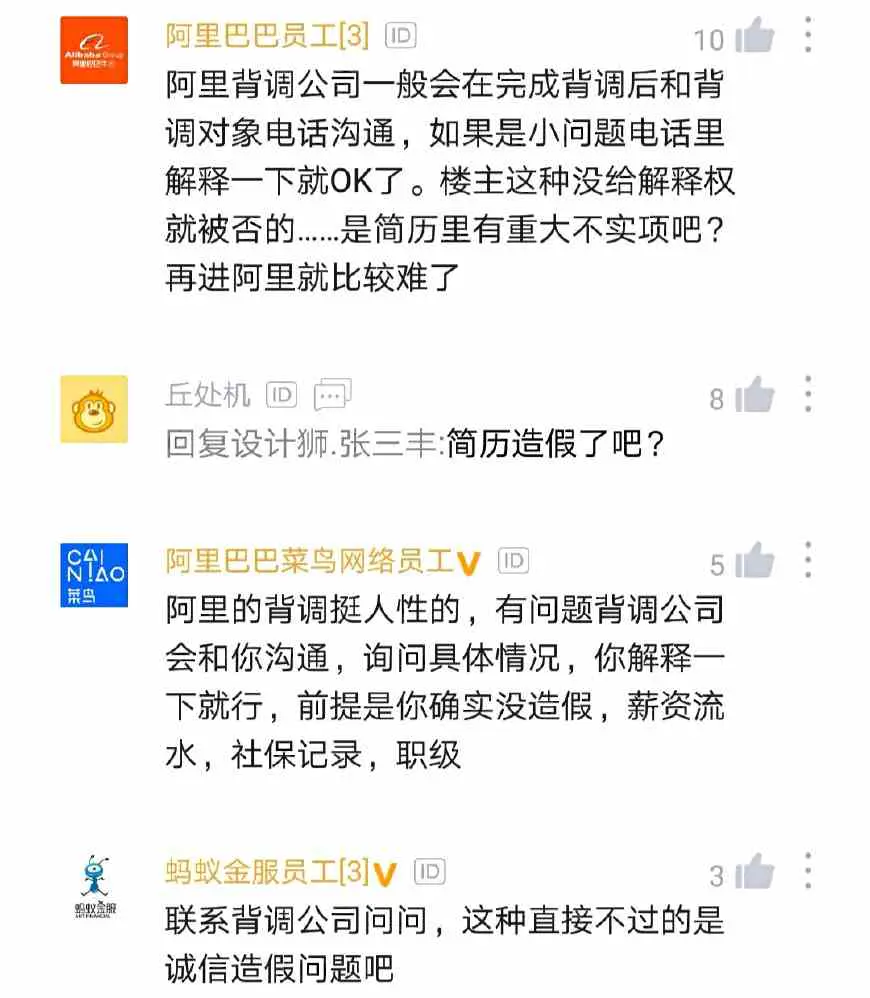View the 蚂蚁金服 avatar profile
This screenshot has height=998, width=870.
coord(94,886)
